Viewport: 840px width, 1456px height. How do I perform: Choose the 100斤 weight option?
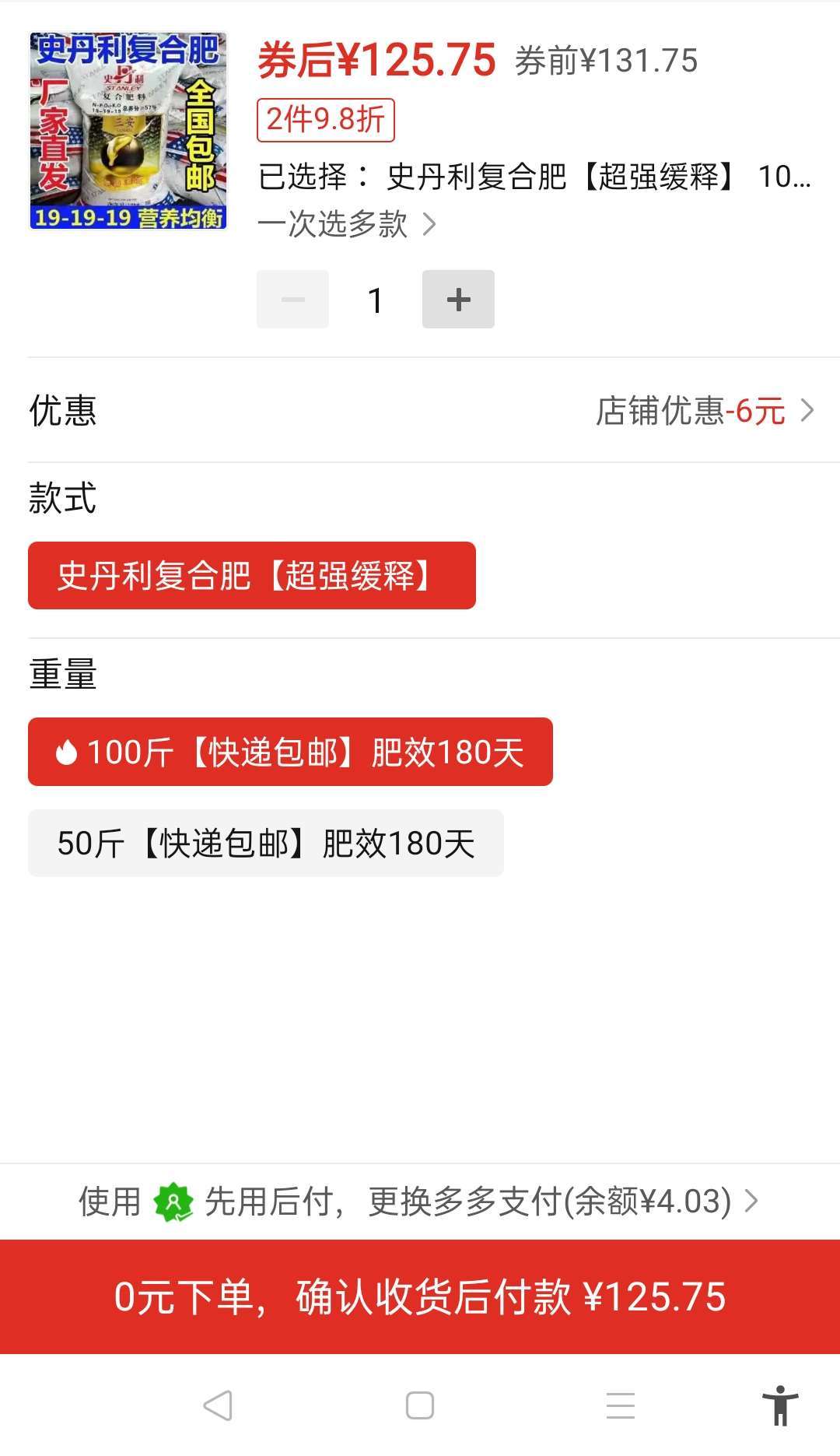(x=290, y=752)
